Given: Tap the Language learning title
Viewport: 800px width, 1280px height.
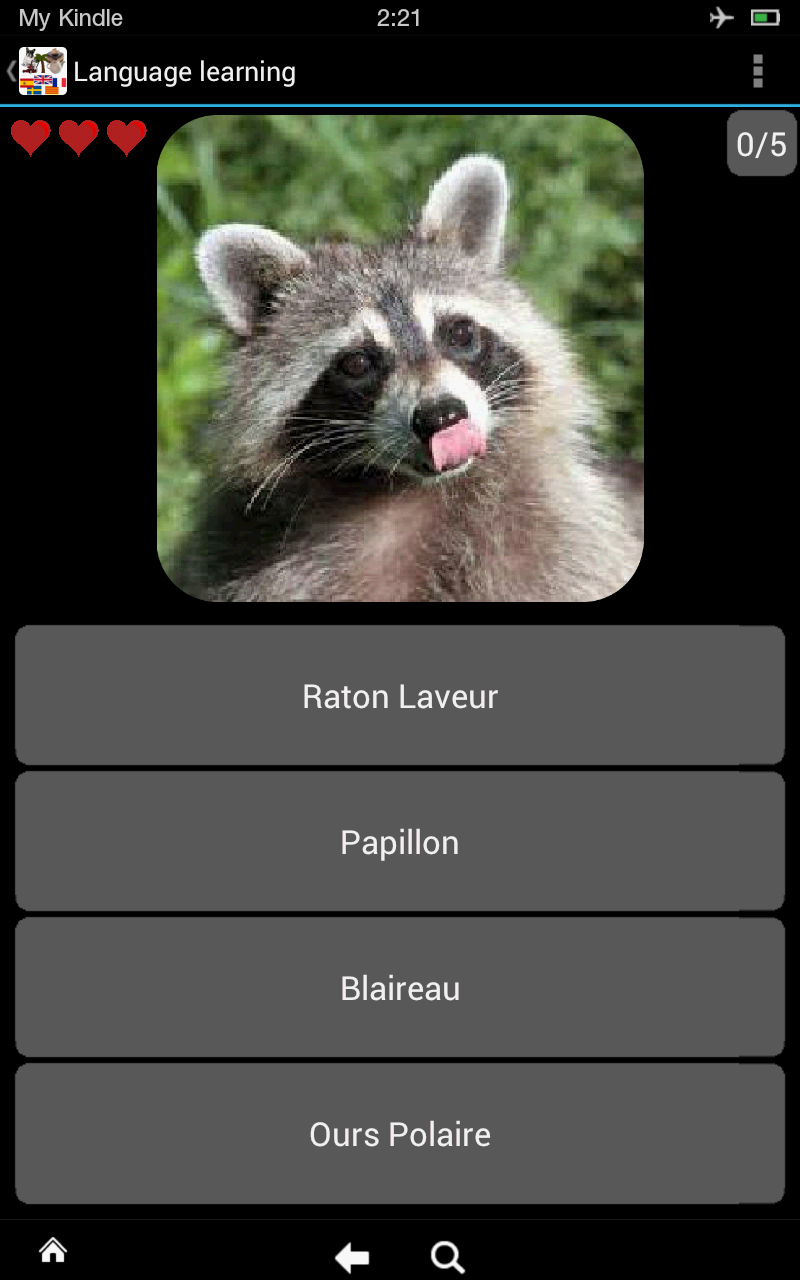Looking at the screenshot, I should pos(184,71).
